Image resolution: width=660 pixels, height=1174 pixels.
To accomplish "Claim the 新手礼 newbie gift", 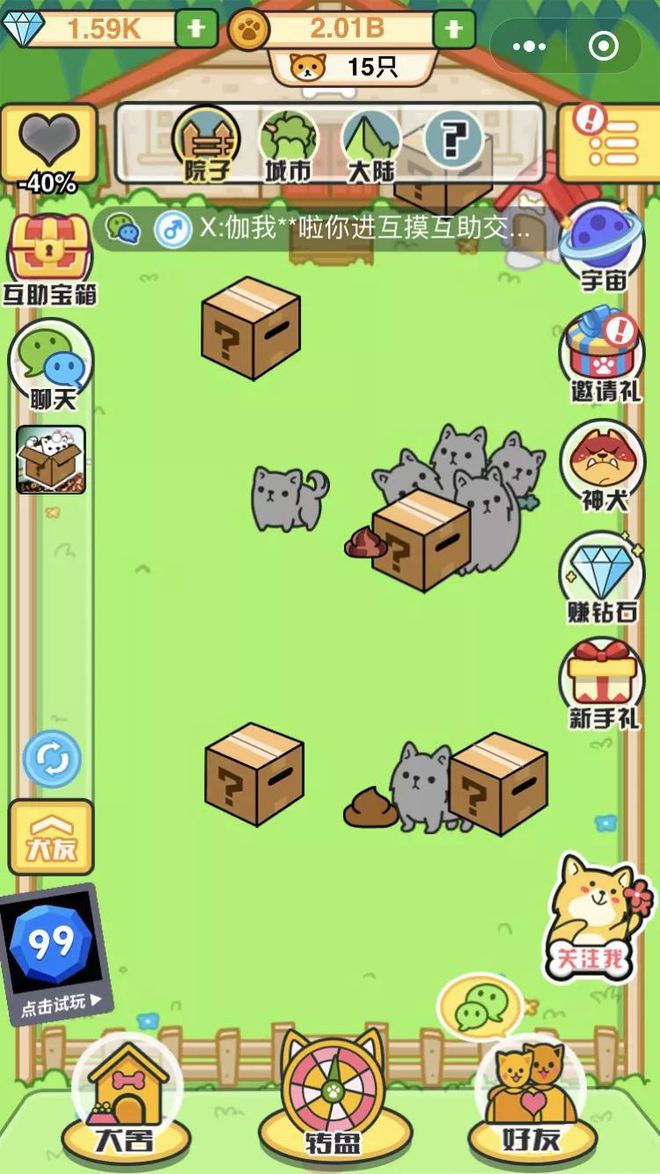I will click(x=601, y=685).
